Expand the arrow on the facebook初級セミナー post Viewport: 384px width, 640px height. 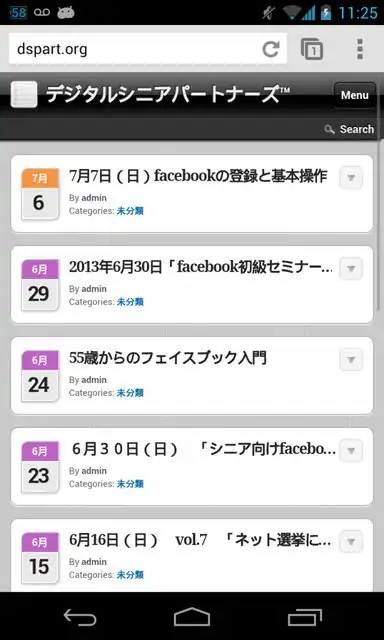tap(351, 269)
